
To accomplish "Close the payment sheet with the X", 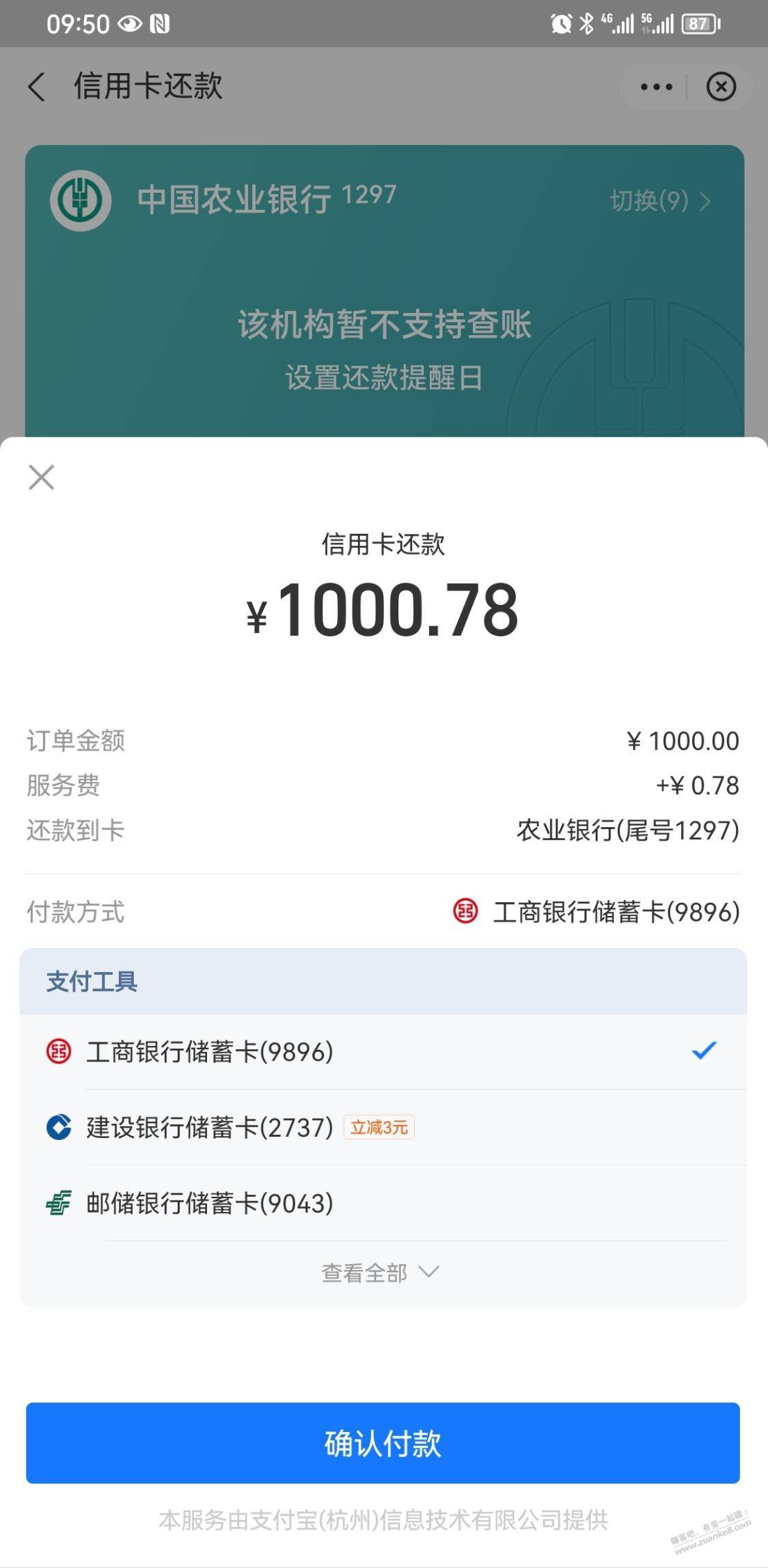I will (x=42, y=477).
